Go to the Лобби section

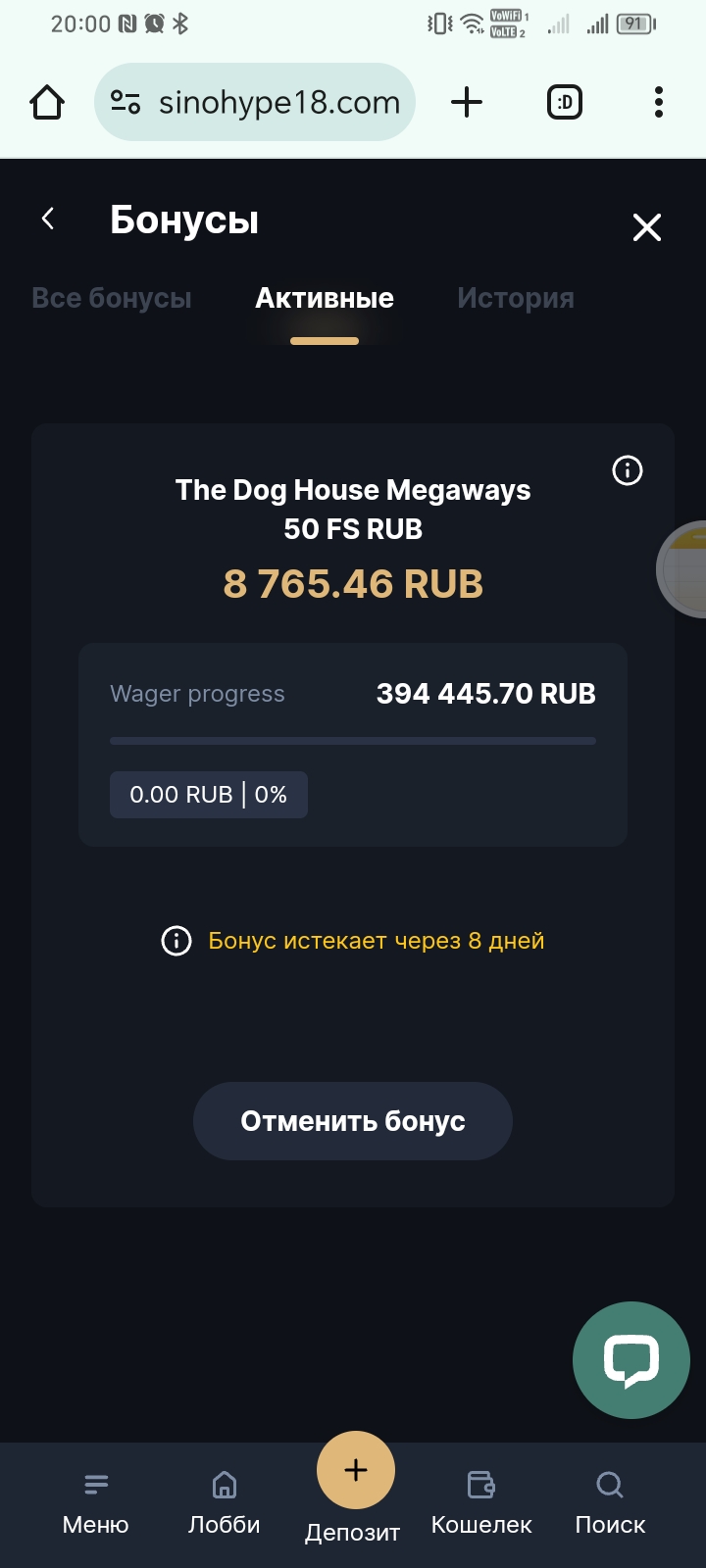[x=225, y=1501]
